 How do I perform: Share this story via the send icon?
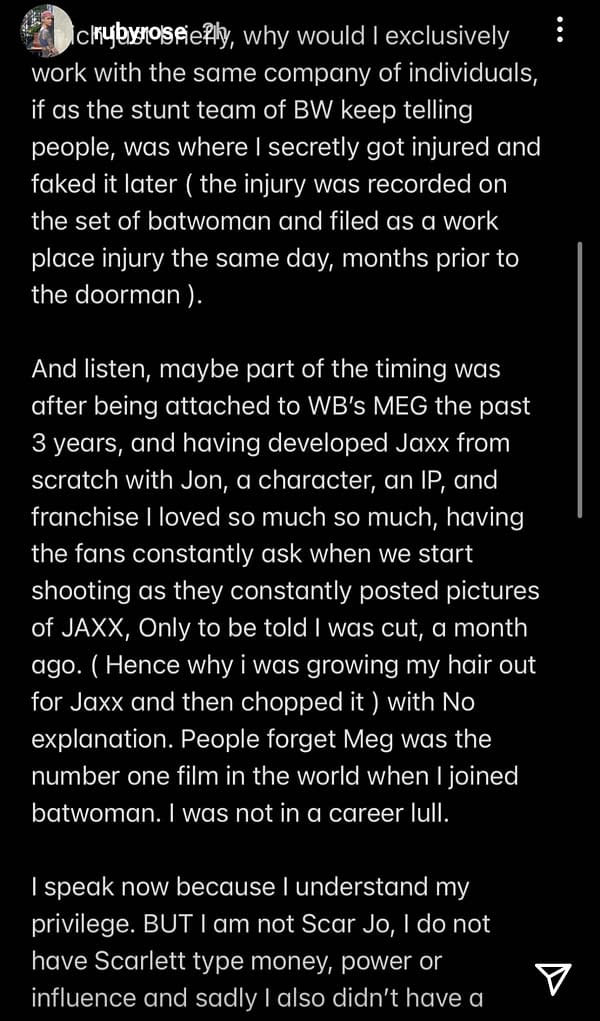coord(553,980)
